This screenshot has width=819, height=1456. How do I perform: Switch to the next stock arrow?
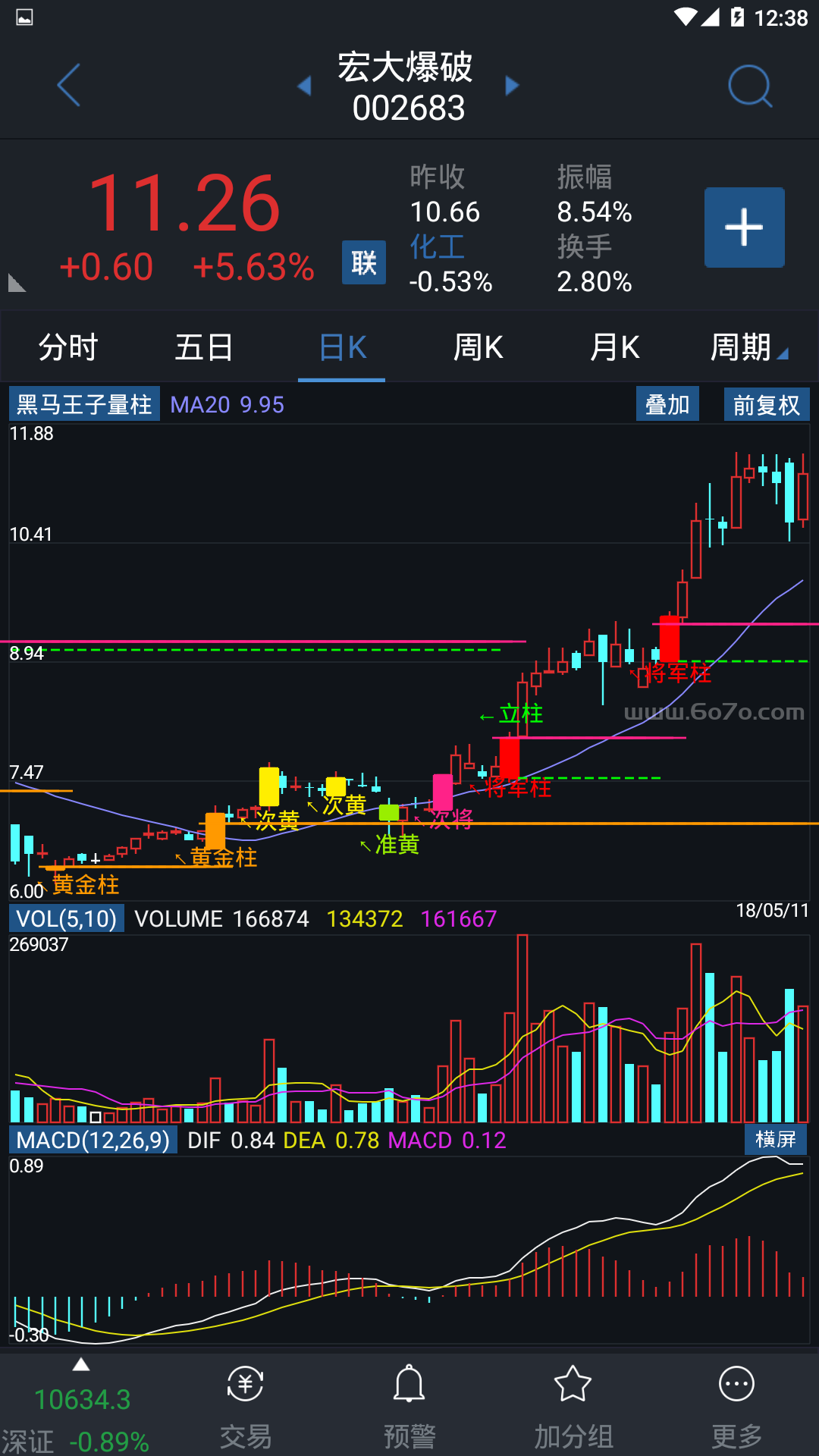[x=512, y=86]
